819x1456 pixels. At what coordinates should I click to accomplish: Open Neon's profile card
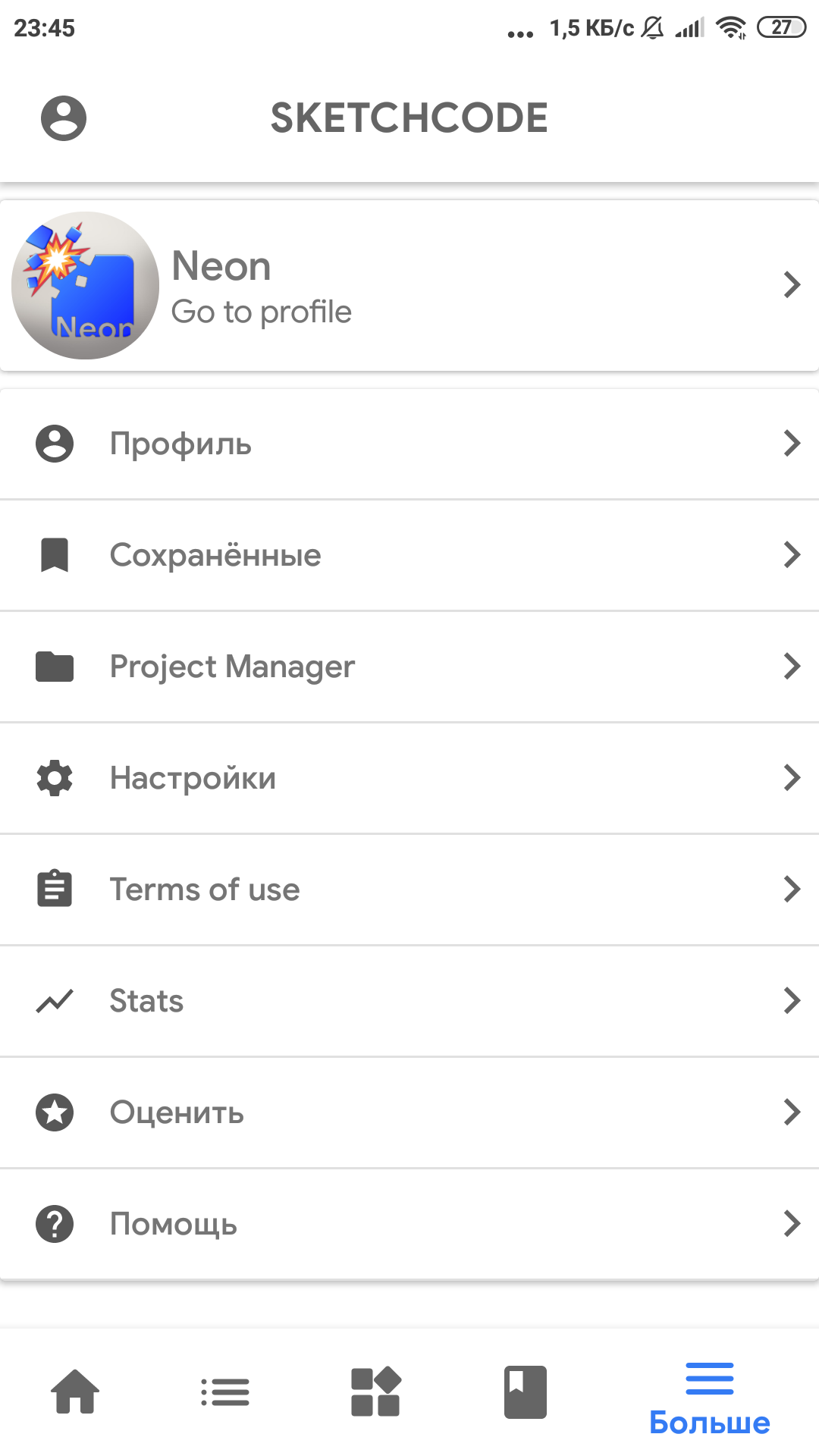pyautogui.click(x=409, y=286)
